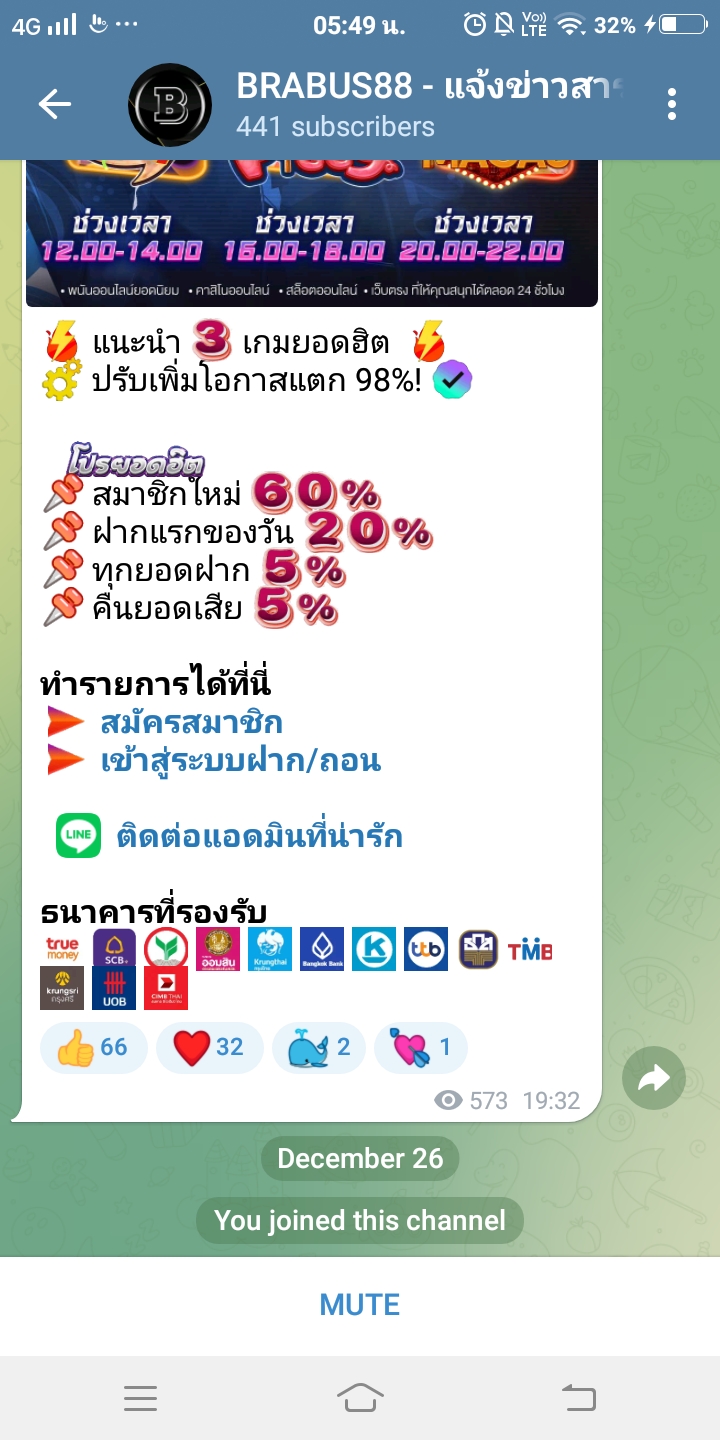This screenshot has height=1440, width=720.
Task: Mute this channel
Action: pyautogui.click(x=360, y=1305)
